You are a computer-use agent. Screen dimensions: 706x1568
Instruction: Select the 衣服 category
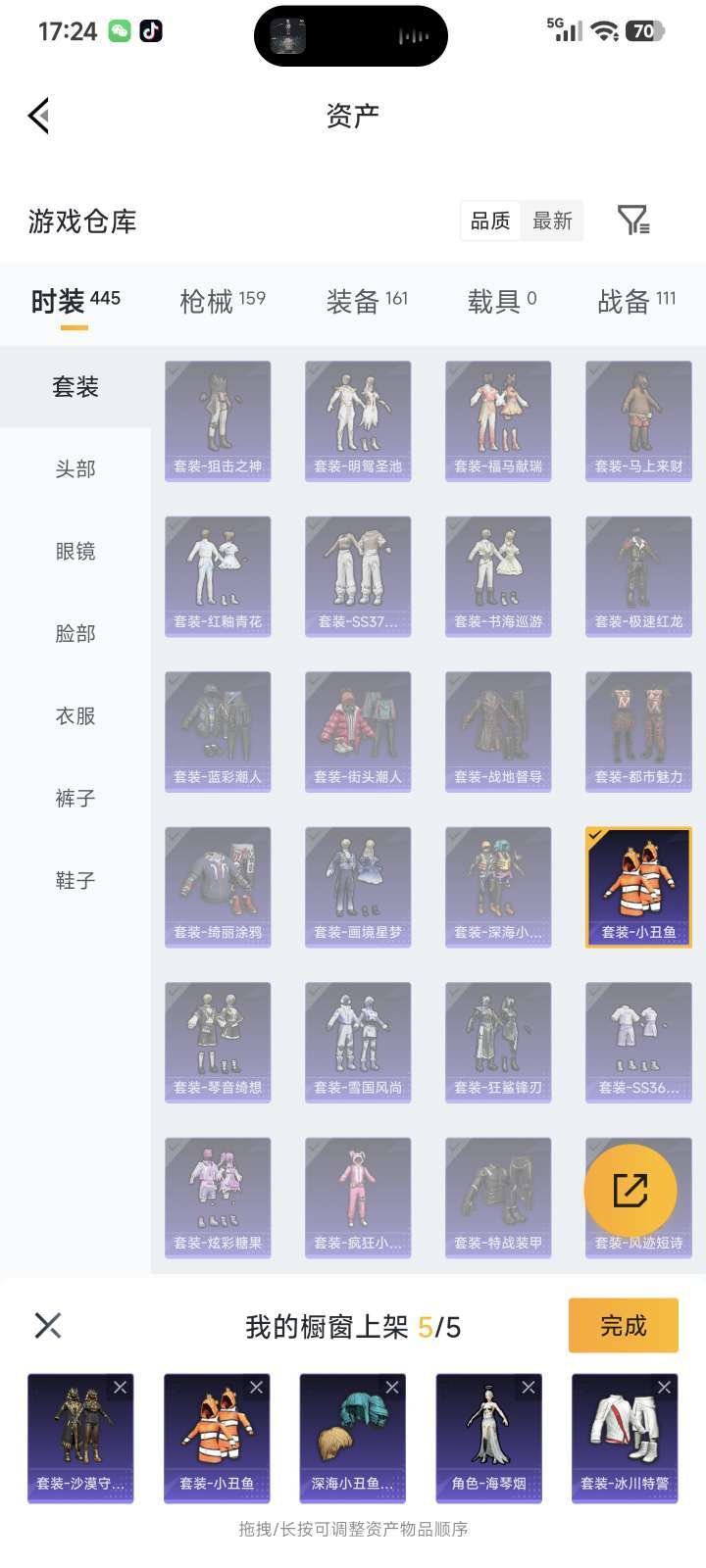coord(76,716)
